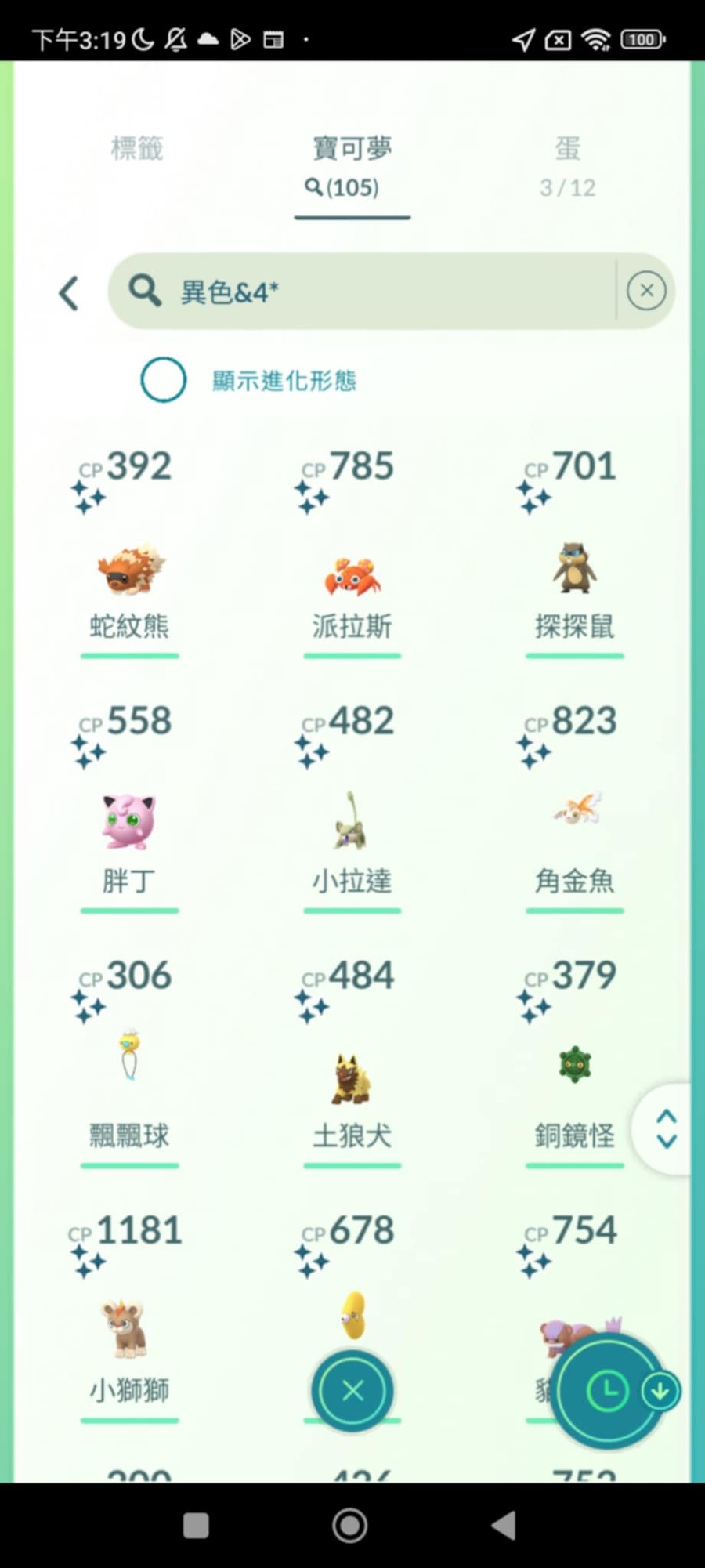Select the CP 558 胖丁
The height and width of the screenshot is (1568, 705).
pyautogui.click(x=129, y=807)
